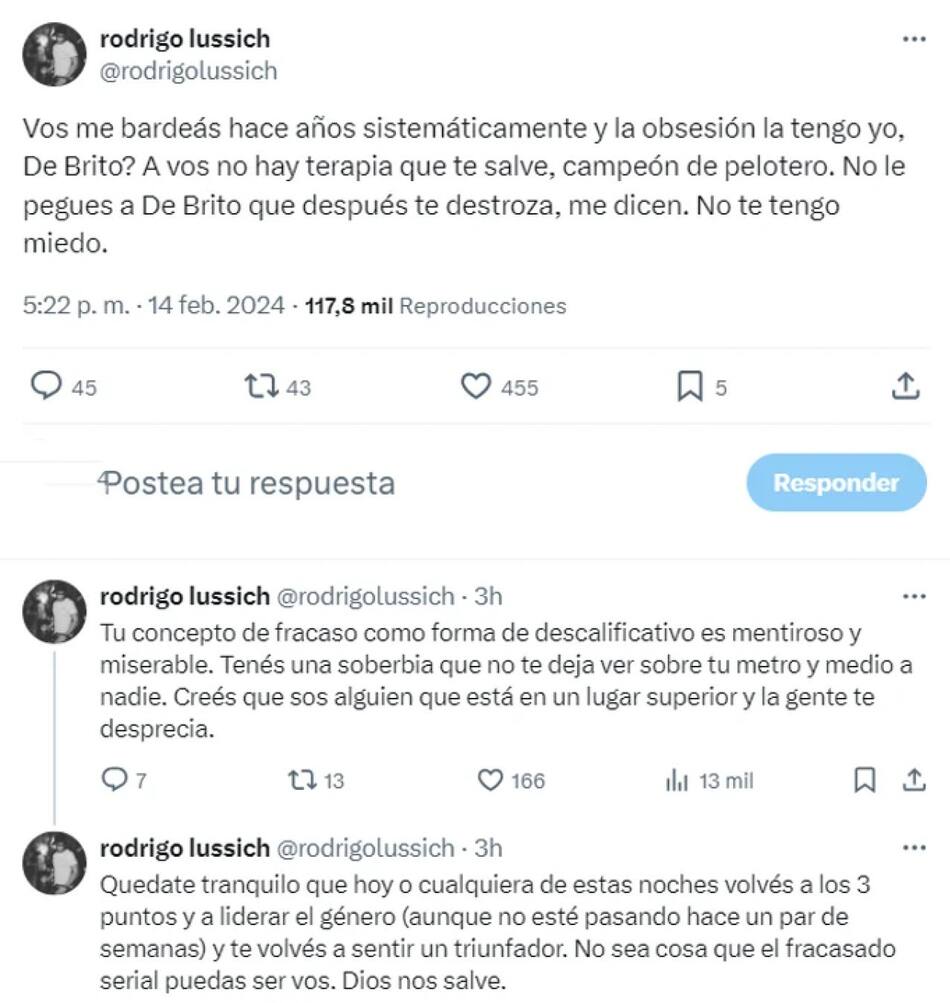
Task: Bookmark the main tweet with 5 saves
Action: [x=690, y=387]
